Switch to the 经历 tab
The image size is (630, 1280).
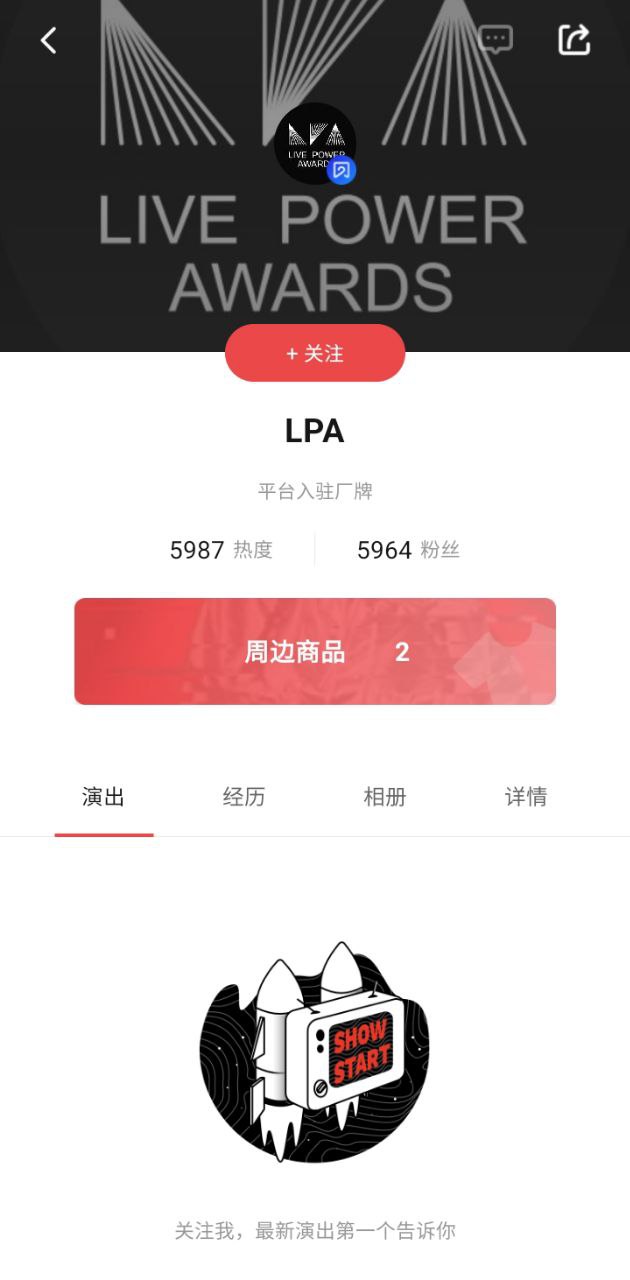(x=244, y=797)
